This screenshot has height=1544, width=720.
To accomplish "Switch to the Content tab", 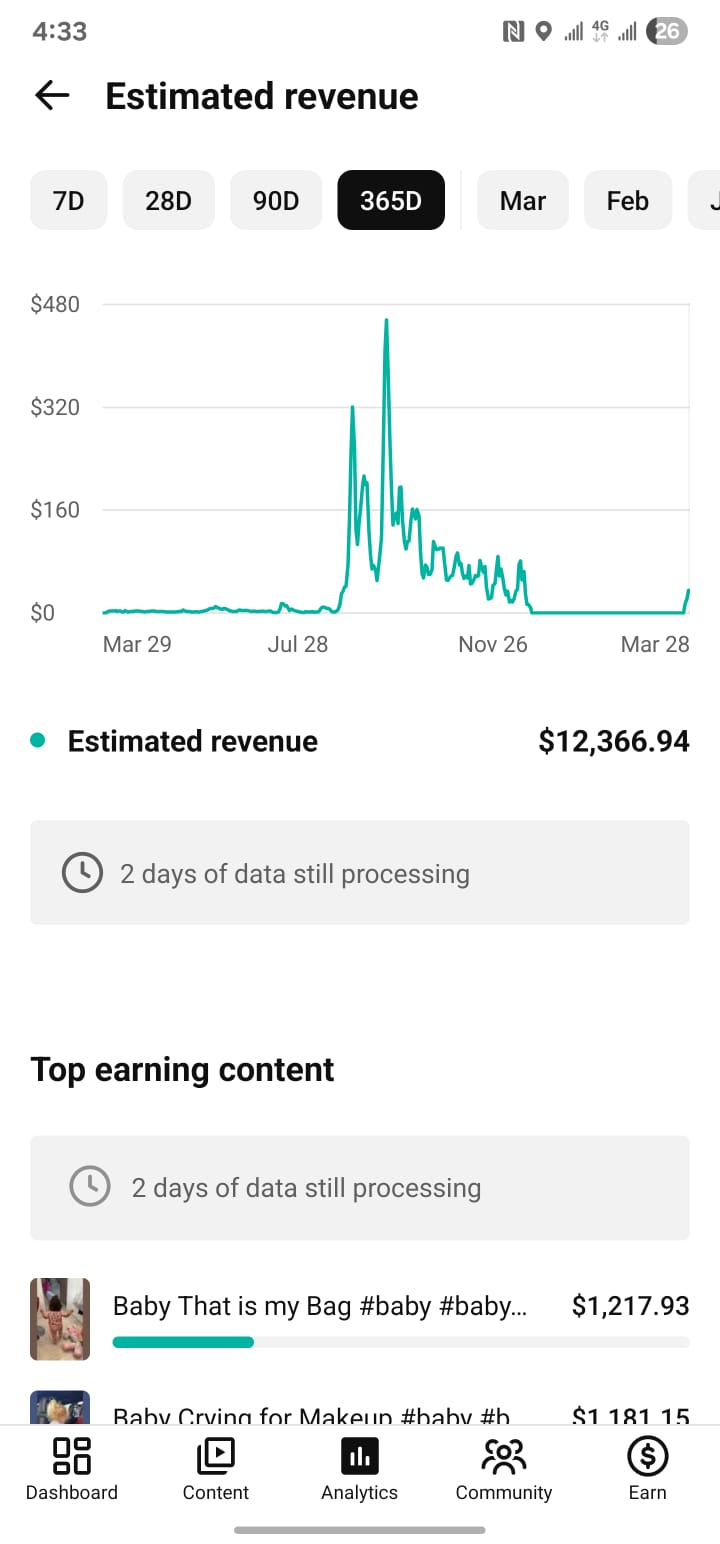I will [x=216, y=1469].
